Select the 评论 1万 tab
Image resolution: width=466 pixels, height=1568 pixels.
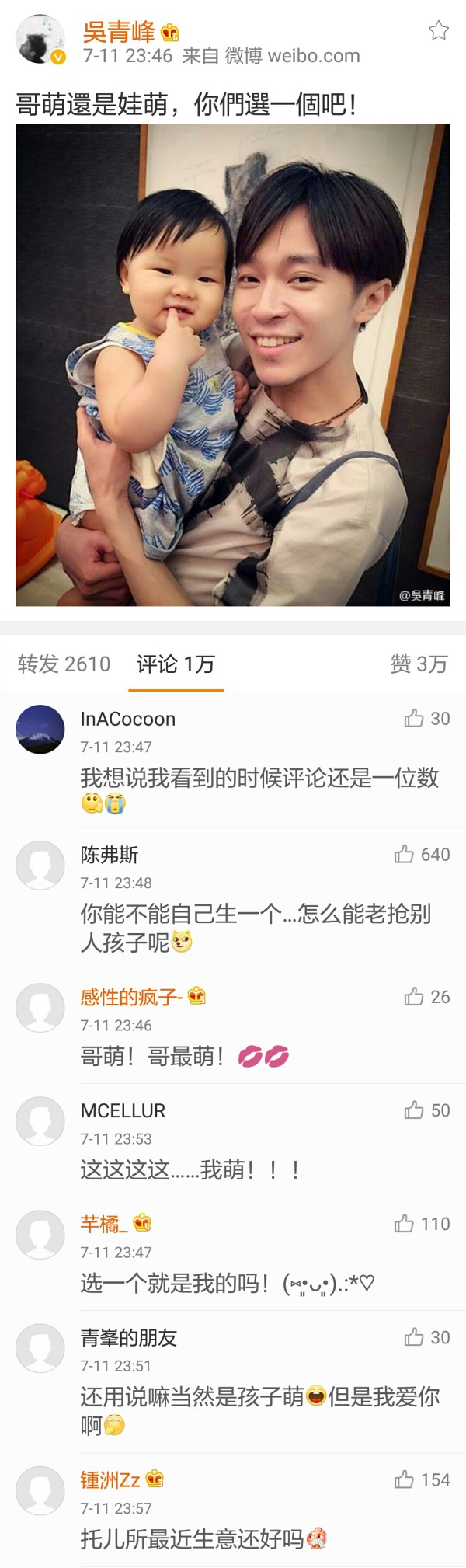(176, 664)
